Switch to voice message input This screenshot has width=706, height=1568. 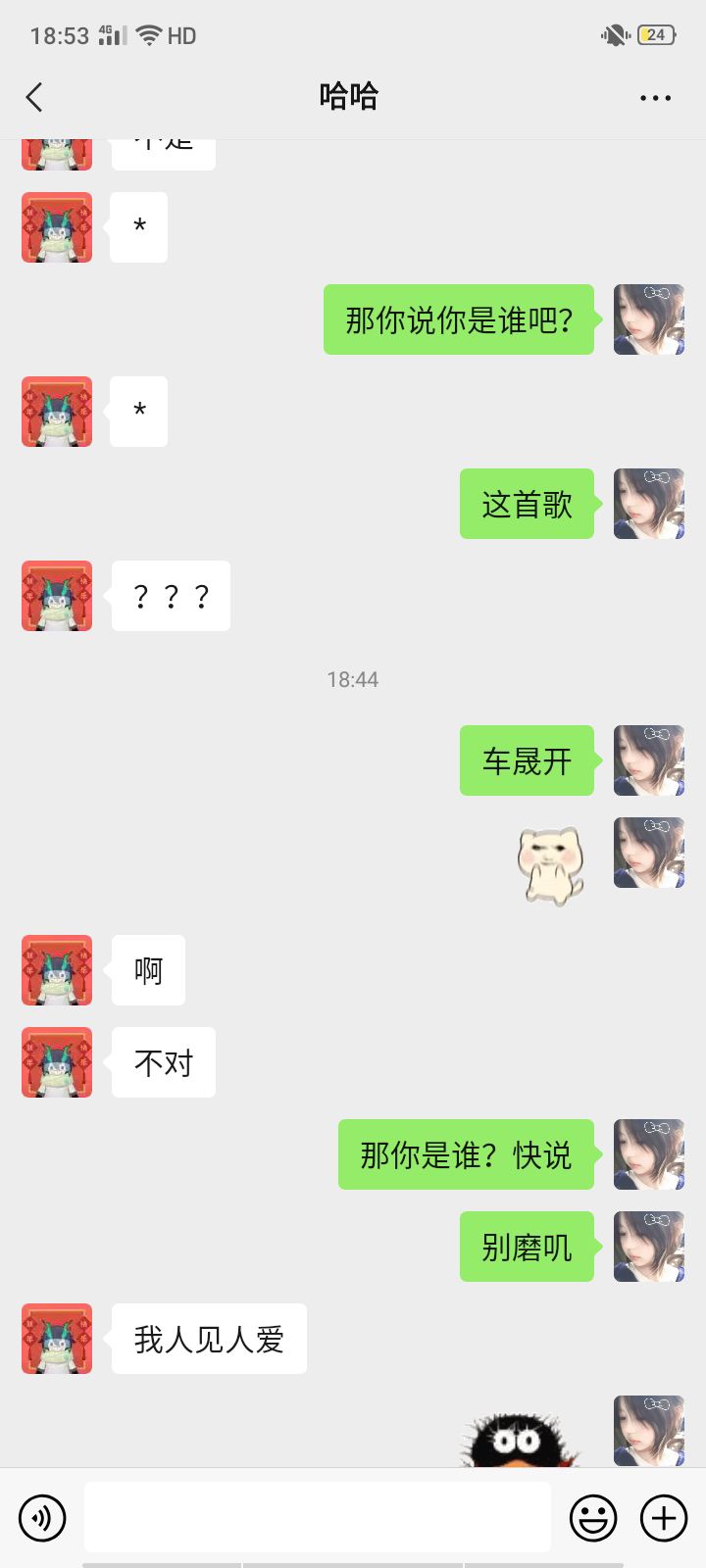click(x=42, y=1518)
